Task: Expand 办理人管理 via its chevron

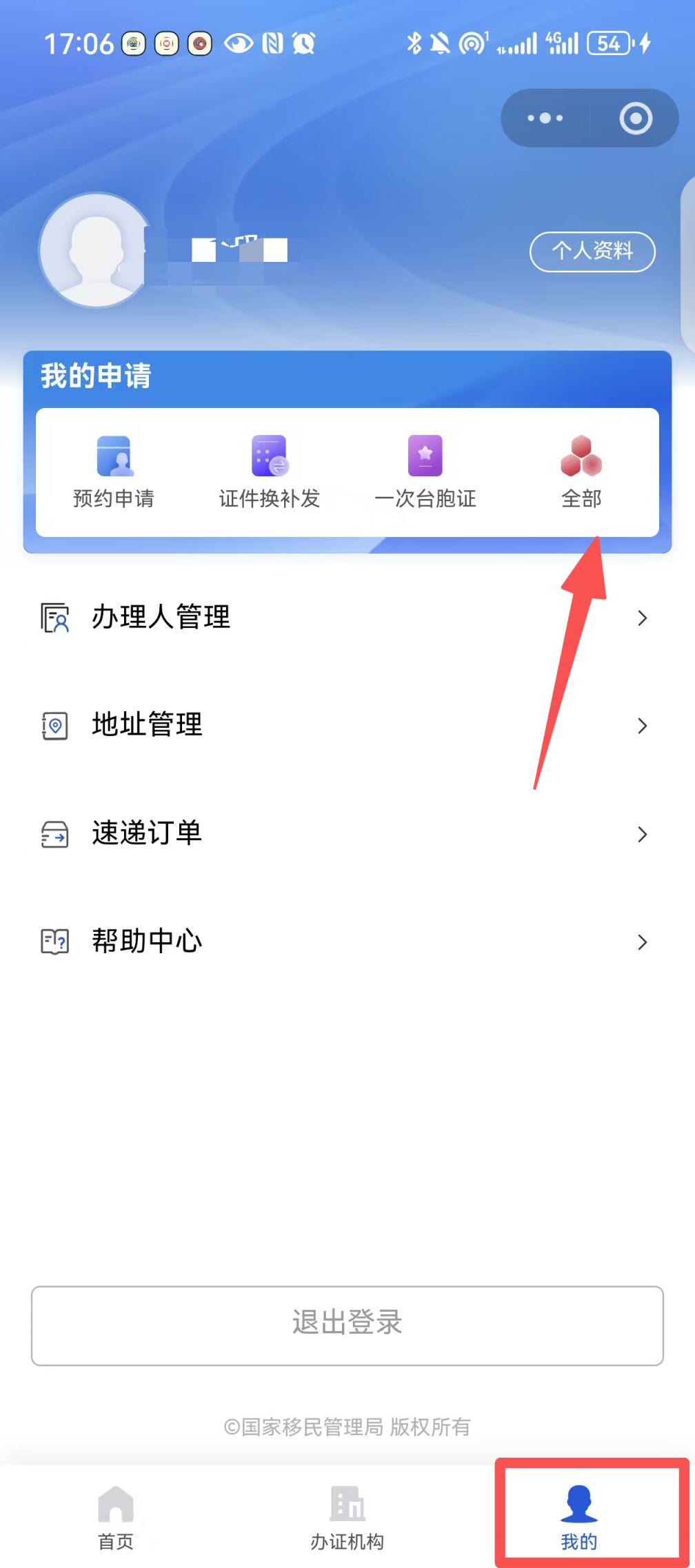Action: point(641,618)
